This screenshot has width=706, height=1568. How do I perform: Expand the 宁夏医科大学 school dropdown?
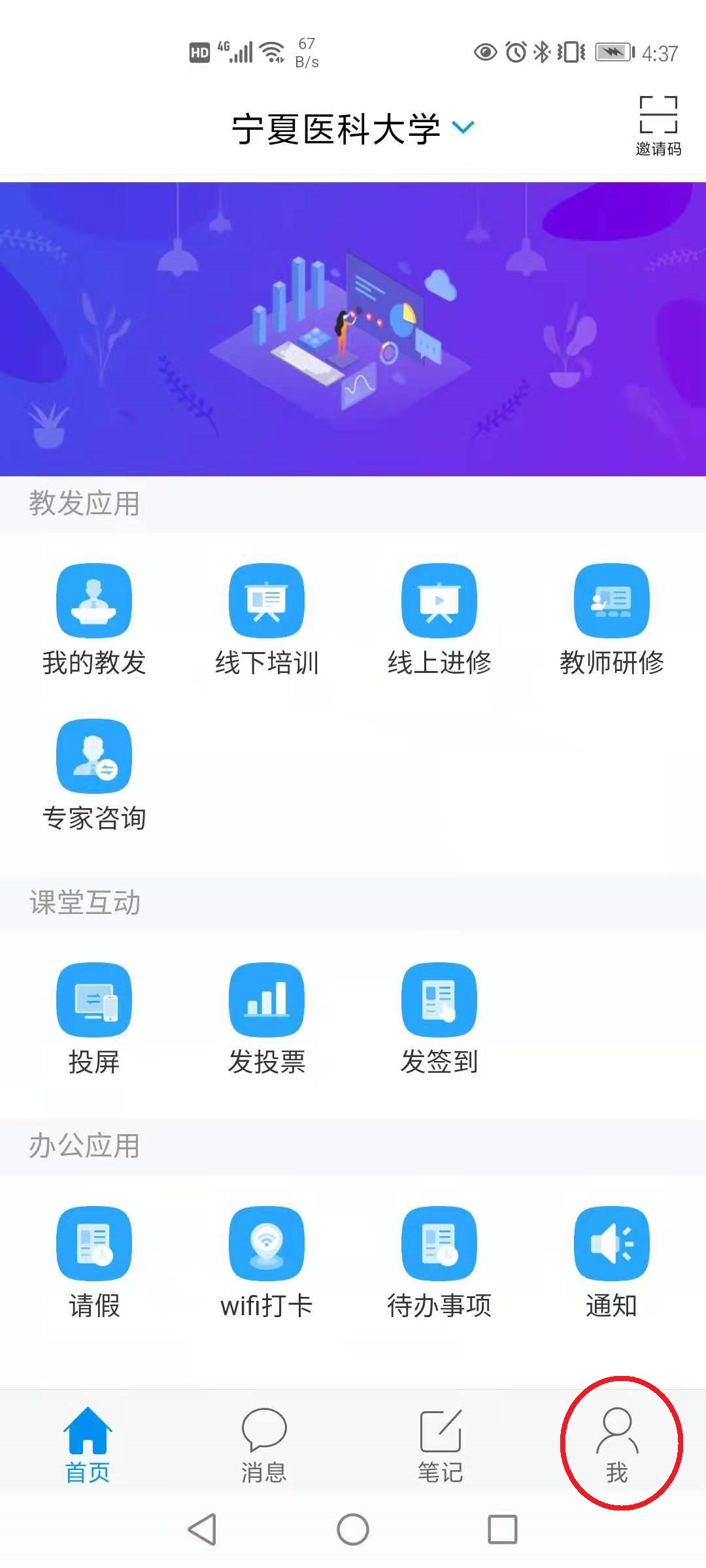(463, 127)
